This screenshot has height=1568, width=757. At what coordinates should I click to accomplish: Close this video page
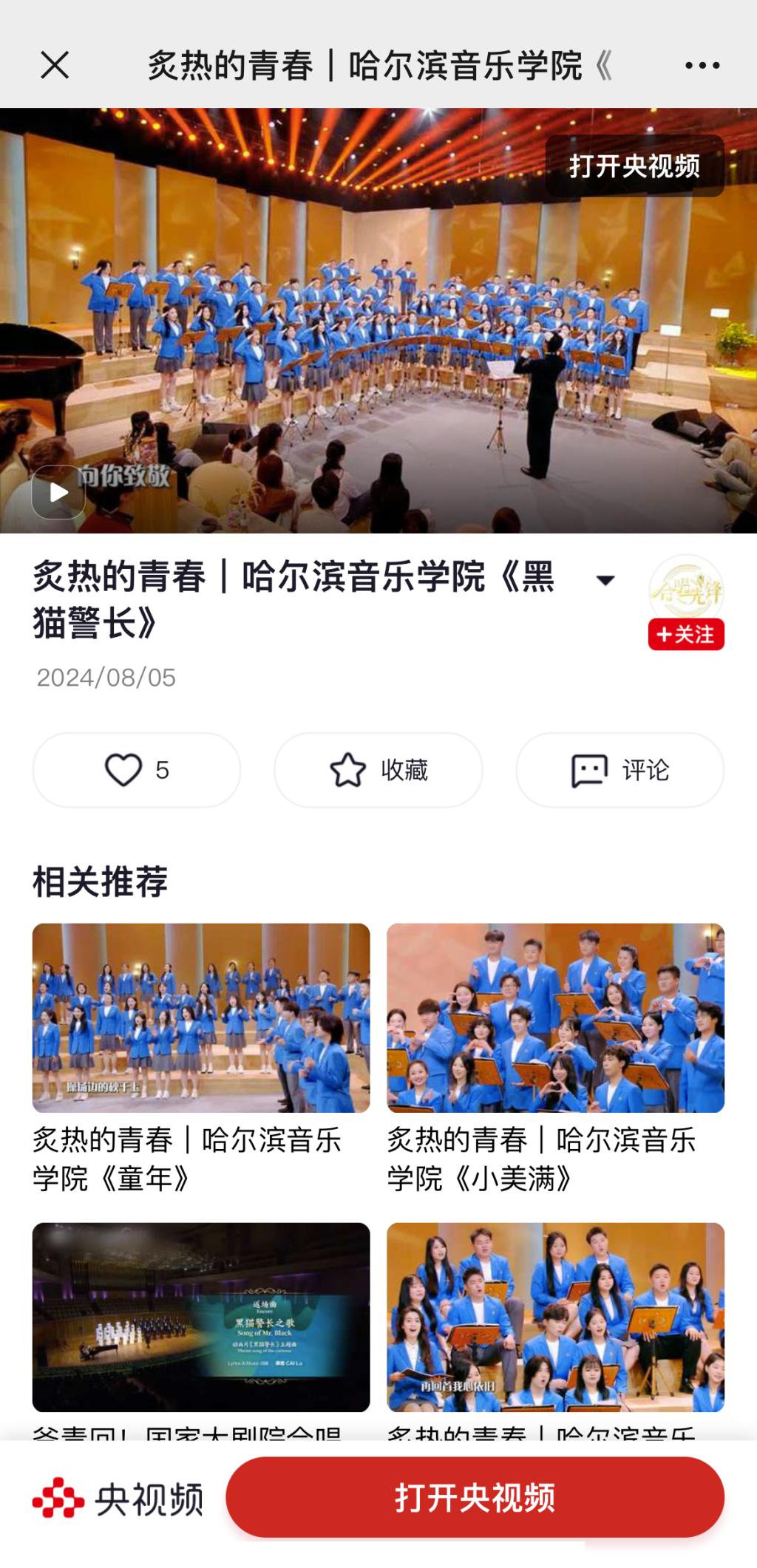click(55, 65)
